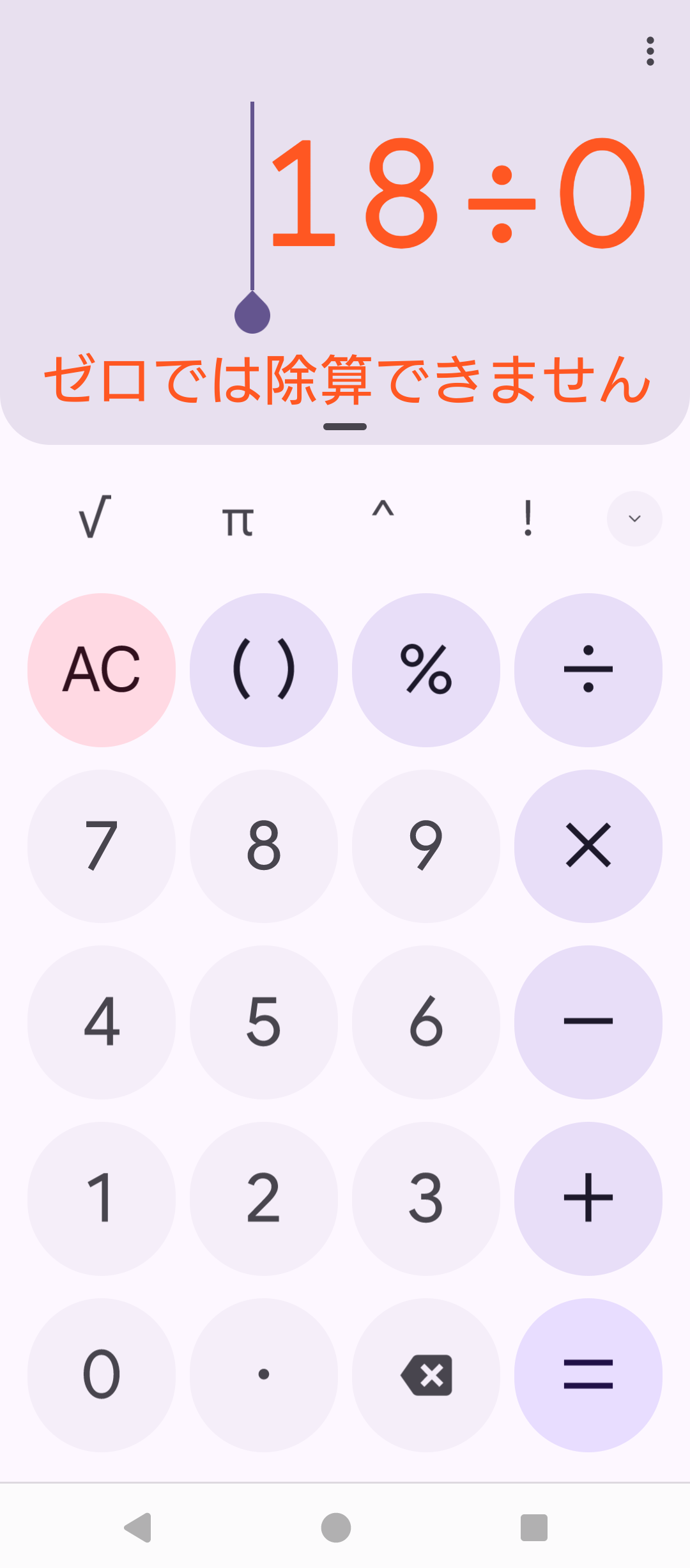690x1568 pixels.
Task: Tap the division operator key
Action: pos(588,670)
